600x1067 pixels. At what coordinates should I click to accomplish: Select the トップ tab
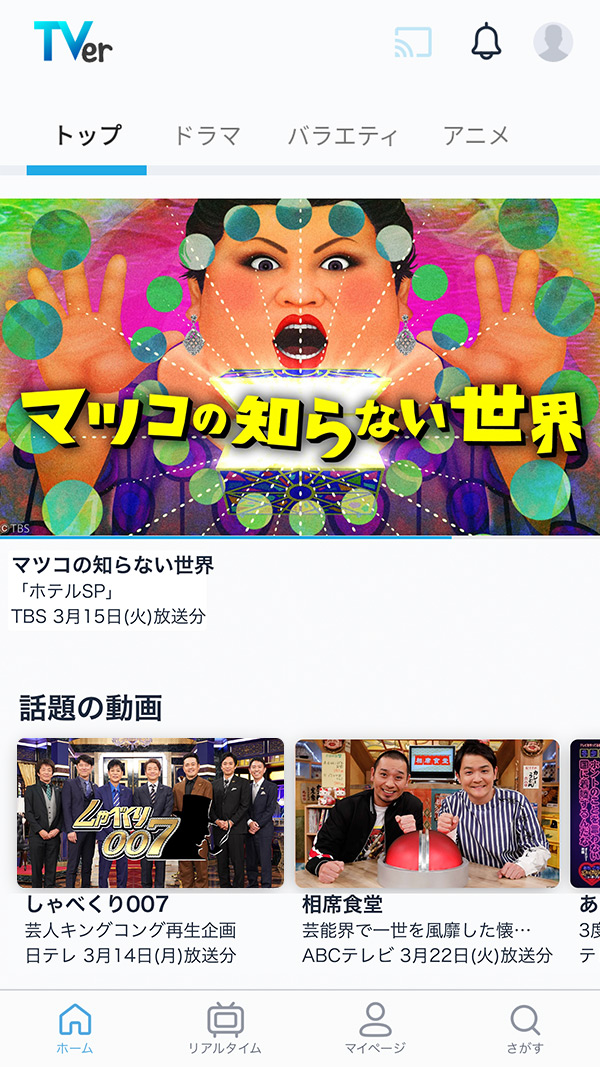[88, 136]
